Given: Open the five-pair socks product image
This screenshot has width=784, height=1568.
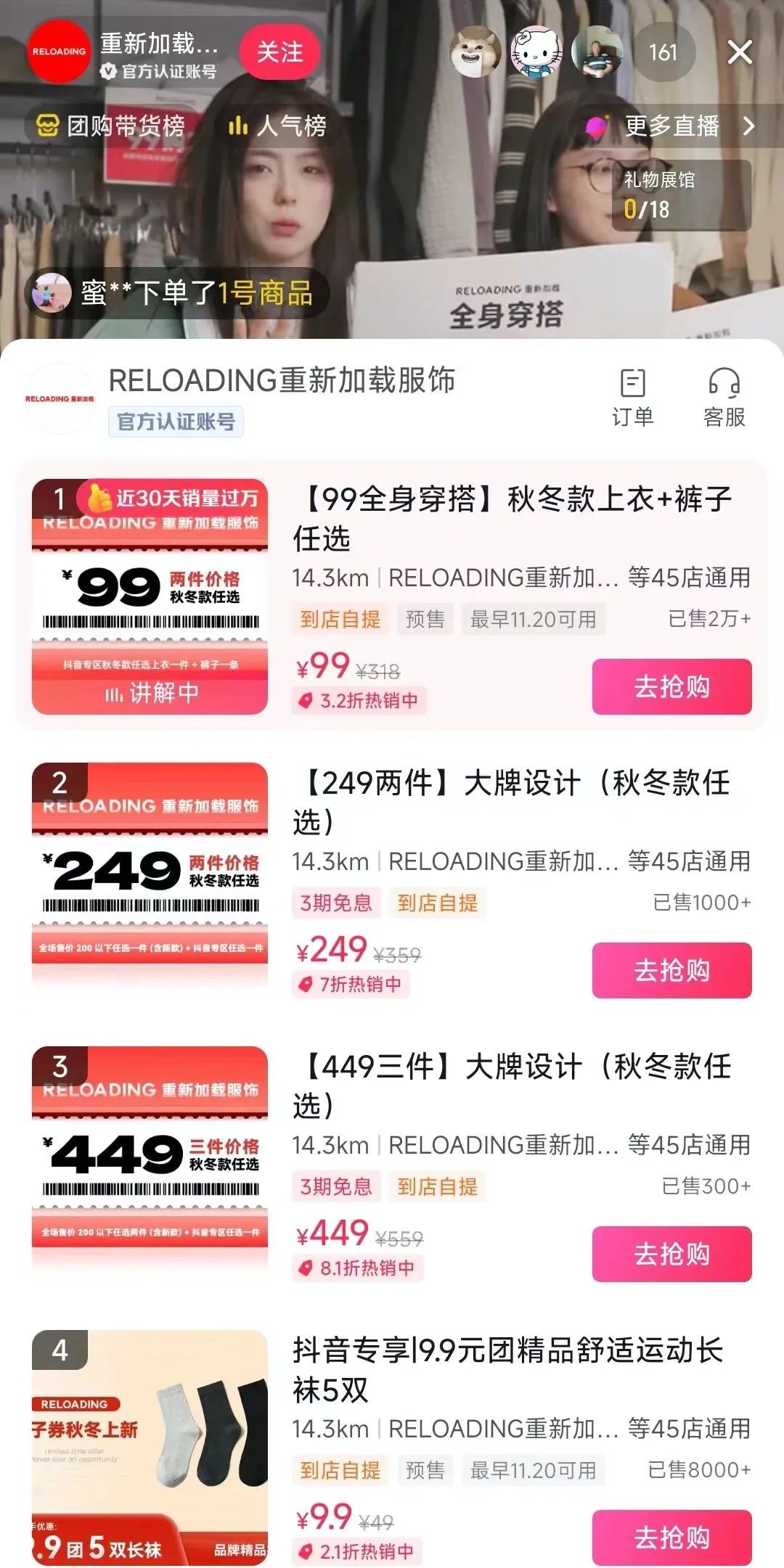Looking at the screenshot, I should [x=150, y=1447].
